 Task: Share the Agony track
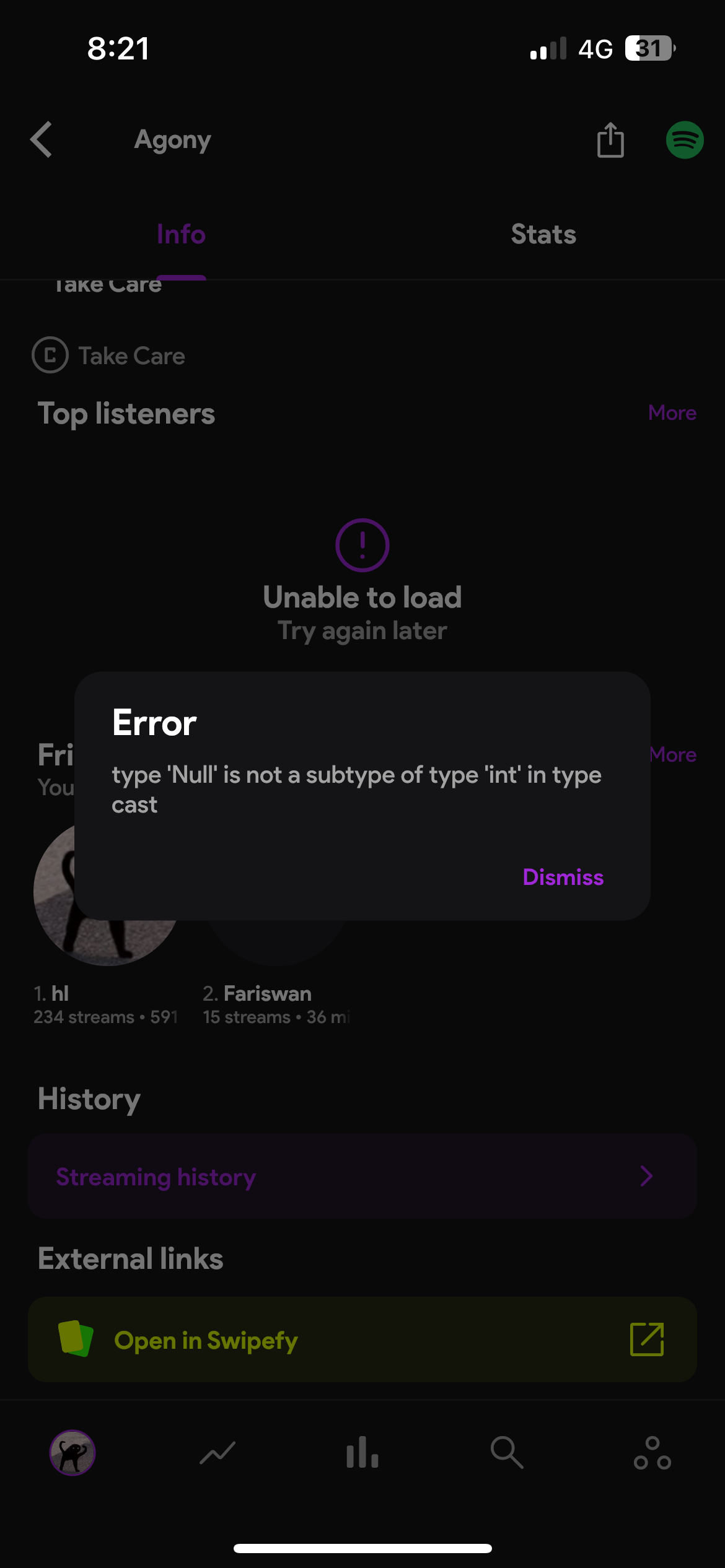[610, 140]
